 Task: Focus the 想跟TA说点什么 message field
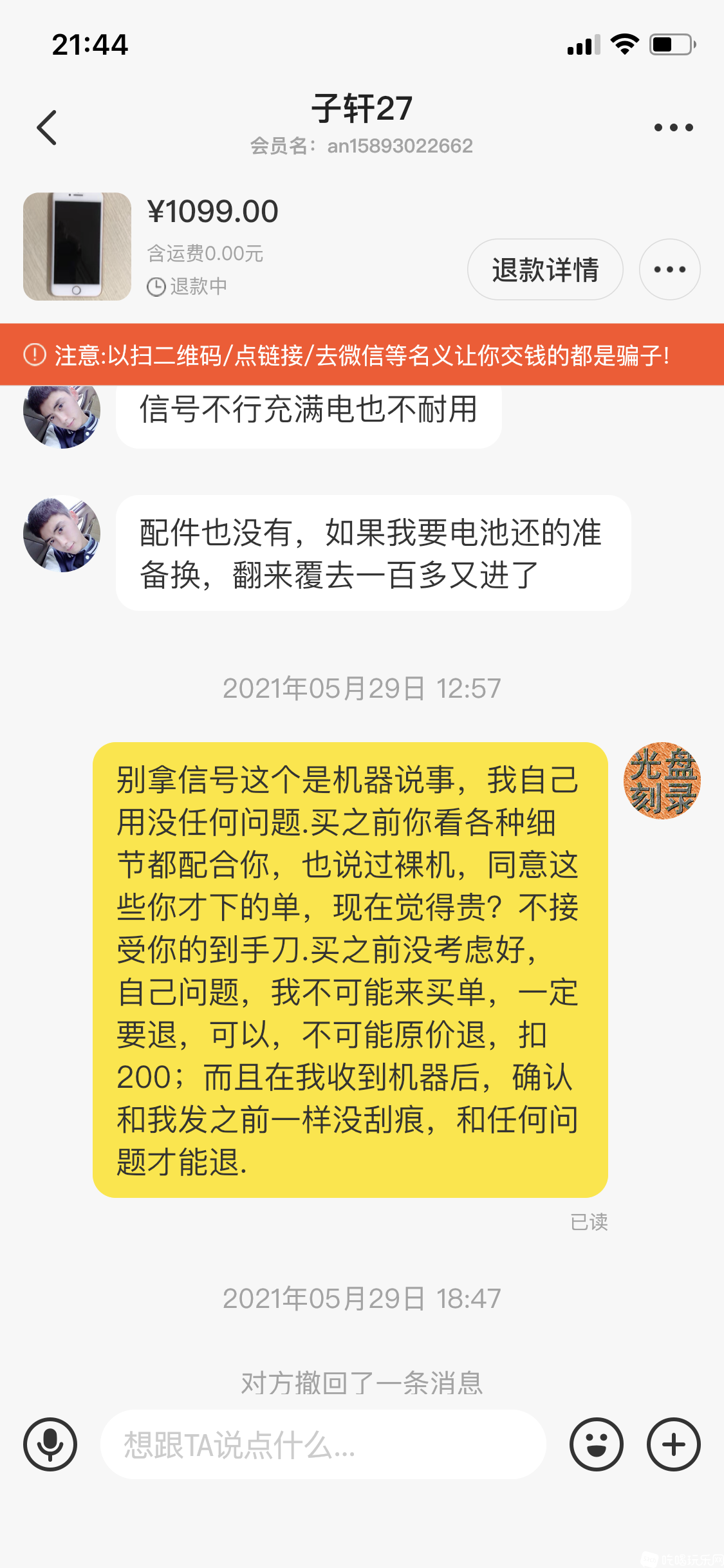322,1444
